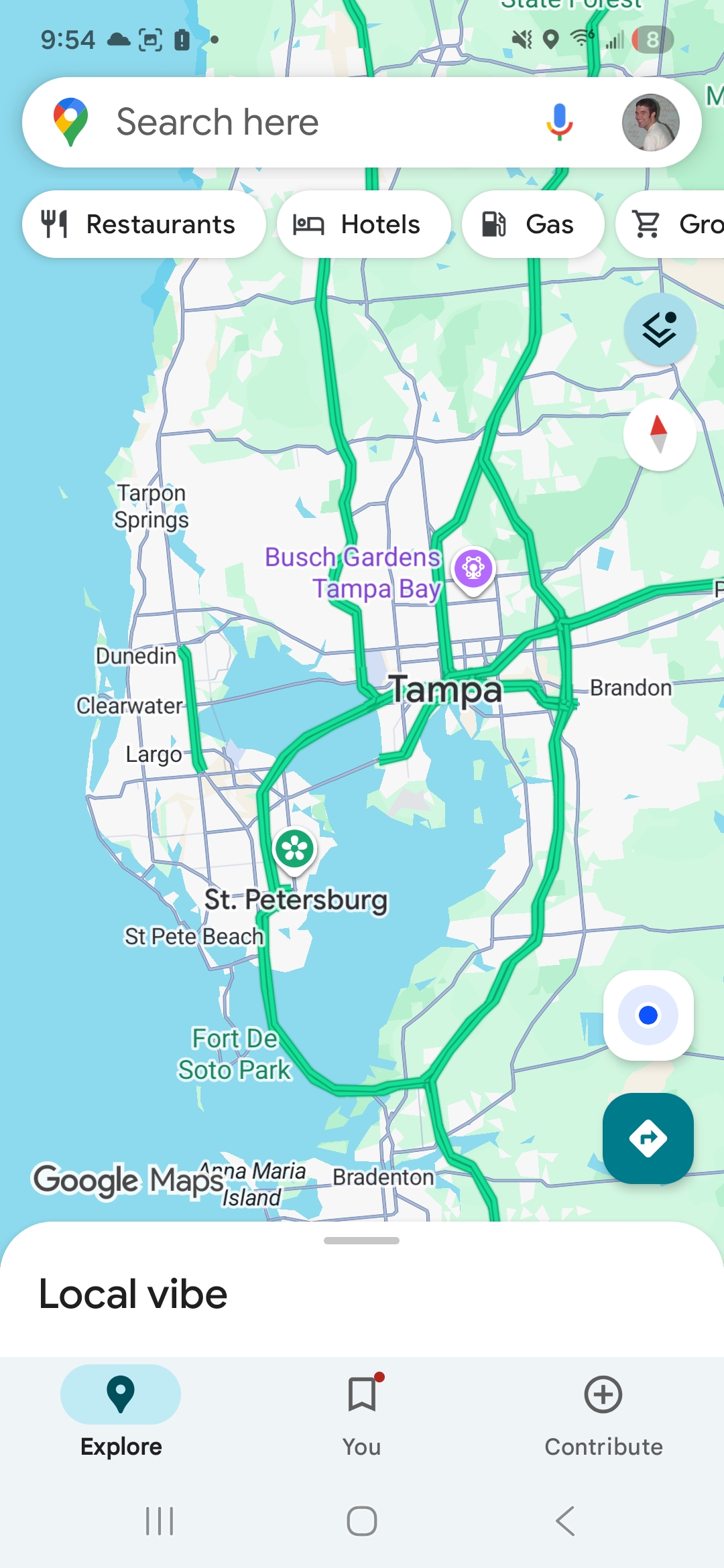Open the account profile picture
The image size is (724, 1568).
[650, 122]
